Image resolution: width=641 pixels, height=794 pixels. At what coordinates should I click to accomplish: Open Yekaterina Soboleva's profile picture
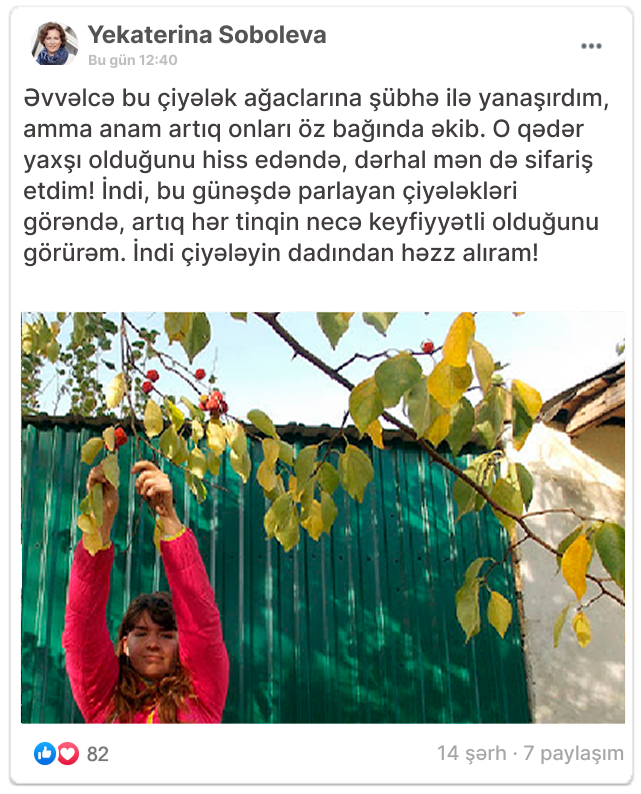pyautogui.click(x=55, y=44)
